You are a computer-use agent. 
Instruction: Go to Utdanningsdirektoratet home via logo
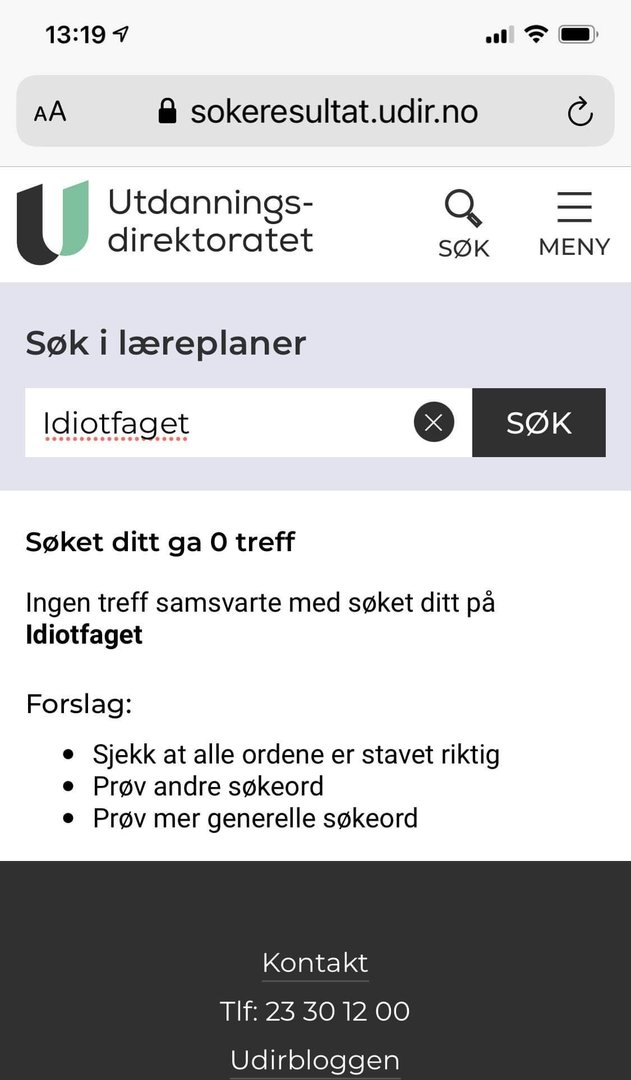point(165,223)
